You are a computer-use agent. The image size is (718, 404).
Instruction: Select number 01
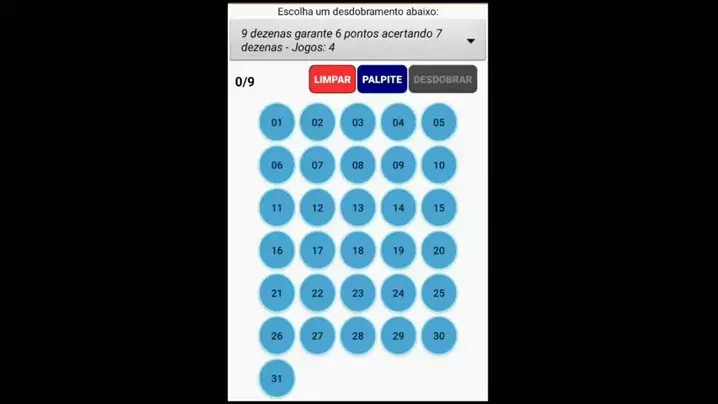coord(277,123)
